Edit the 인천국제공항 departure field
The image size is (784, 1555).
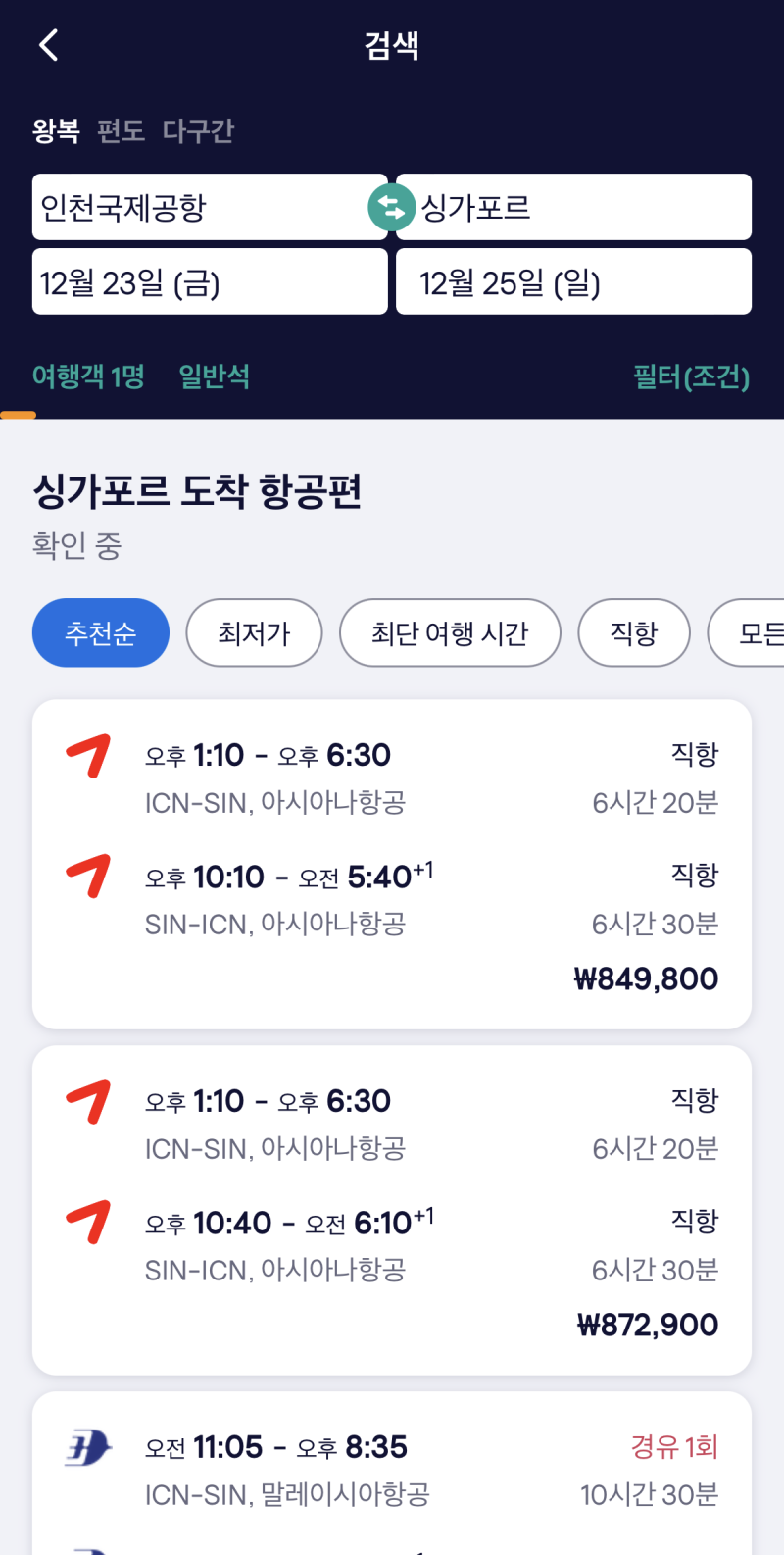[210, 207]
